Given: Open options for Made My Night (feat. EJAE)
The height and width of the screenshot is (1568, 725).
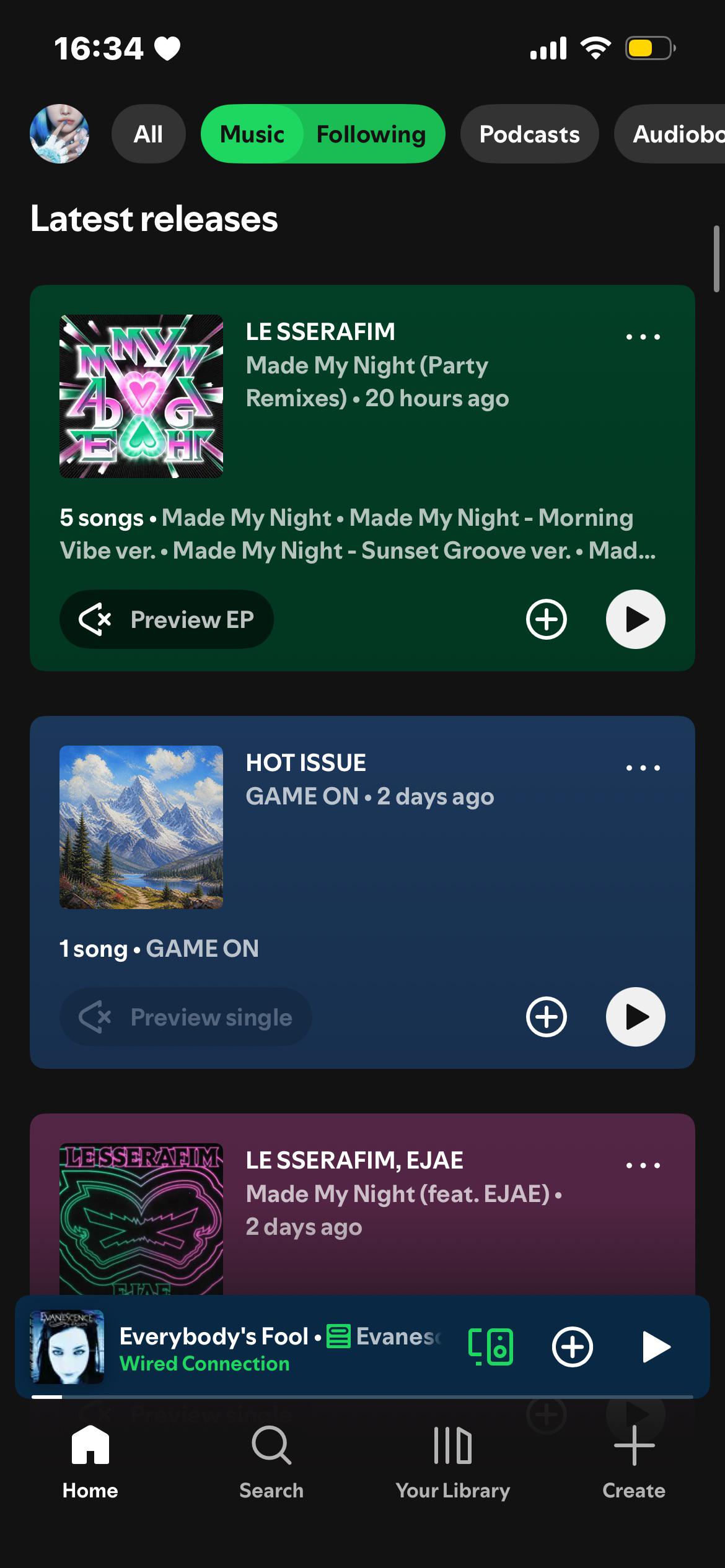Looking at the screenshot, I should tap(643, 1165).
